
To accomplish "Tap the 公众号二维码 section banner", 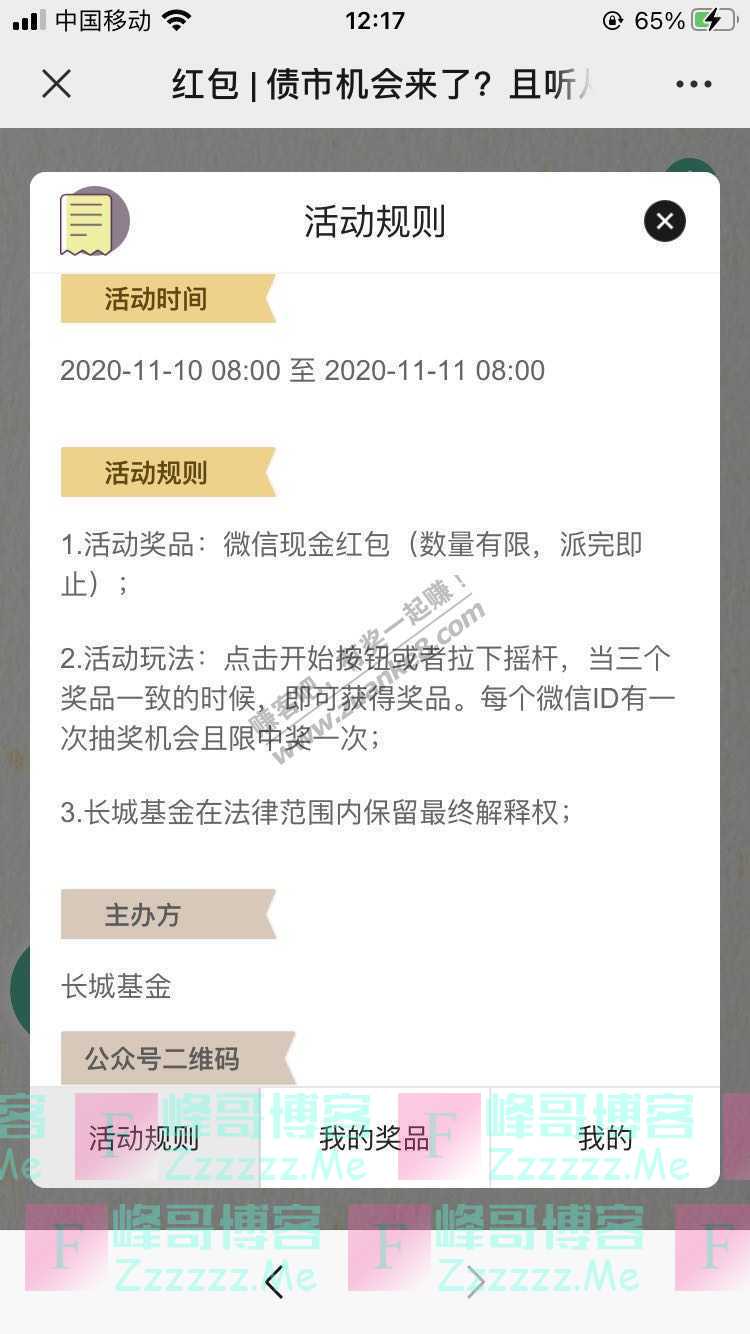I will coord(163,1058).
